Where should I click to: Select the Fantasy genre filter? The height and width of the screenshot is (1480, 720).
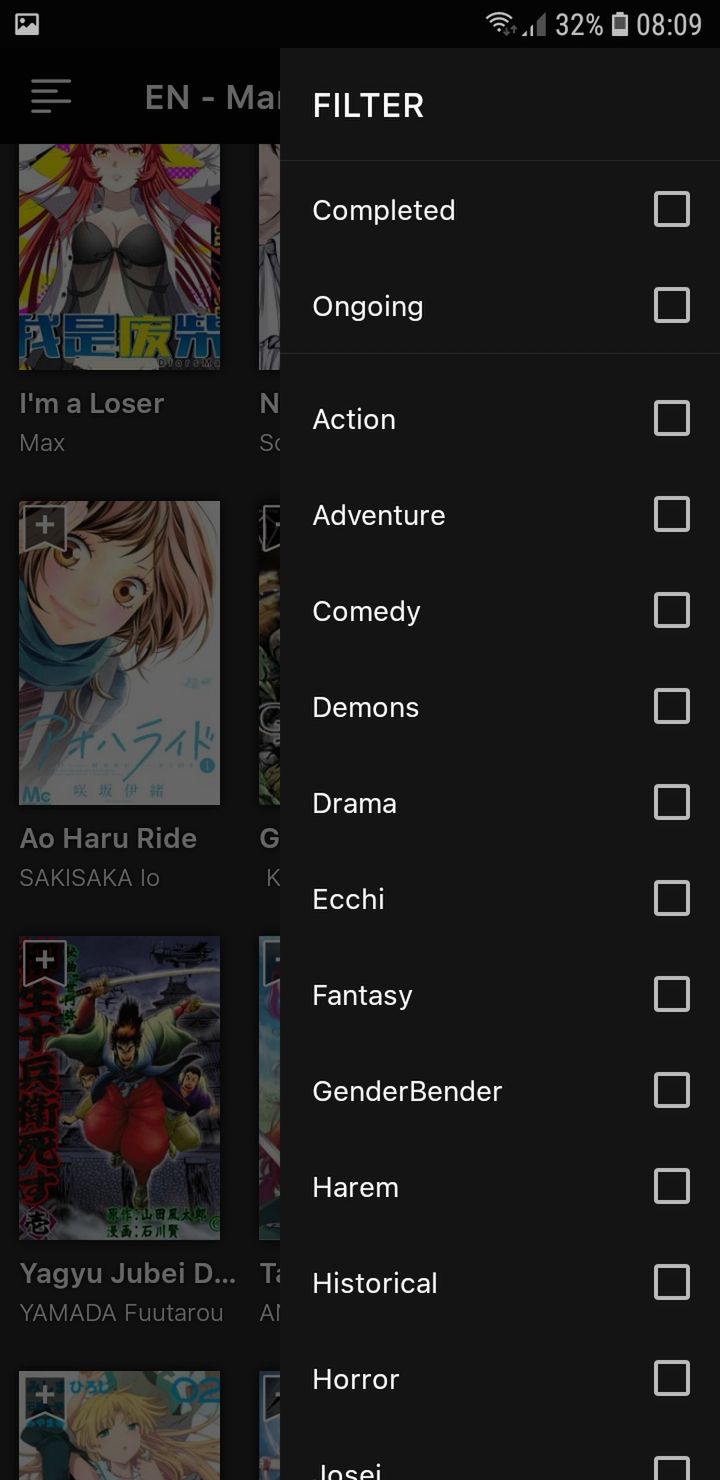pyautogui.click(x=671, y=995)
